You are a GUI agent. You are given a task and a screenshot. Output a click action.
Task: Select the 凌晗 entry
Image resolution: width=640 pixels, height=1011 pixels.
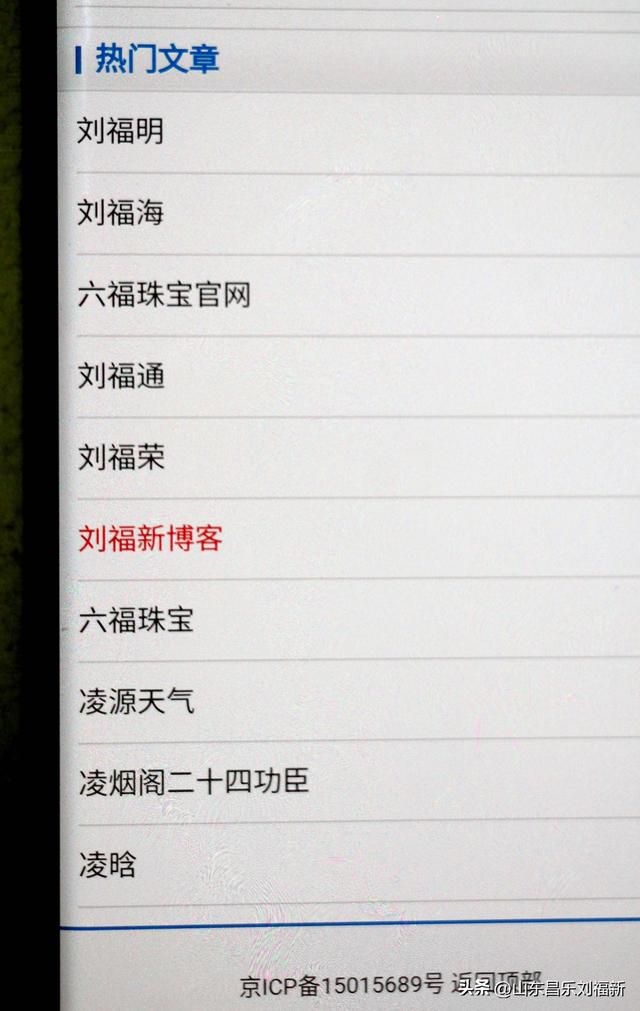pos(107,864)
